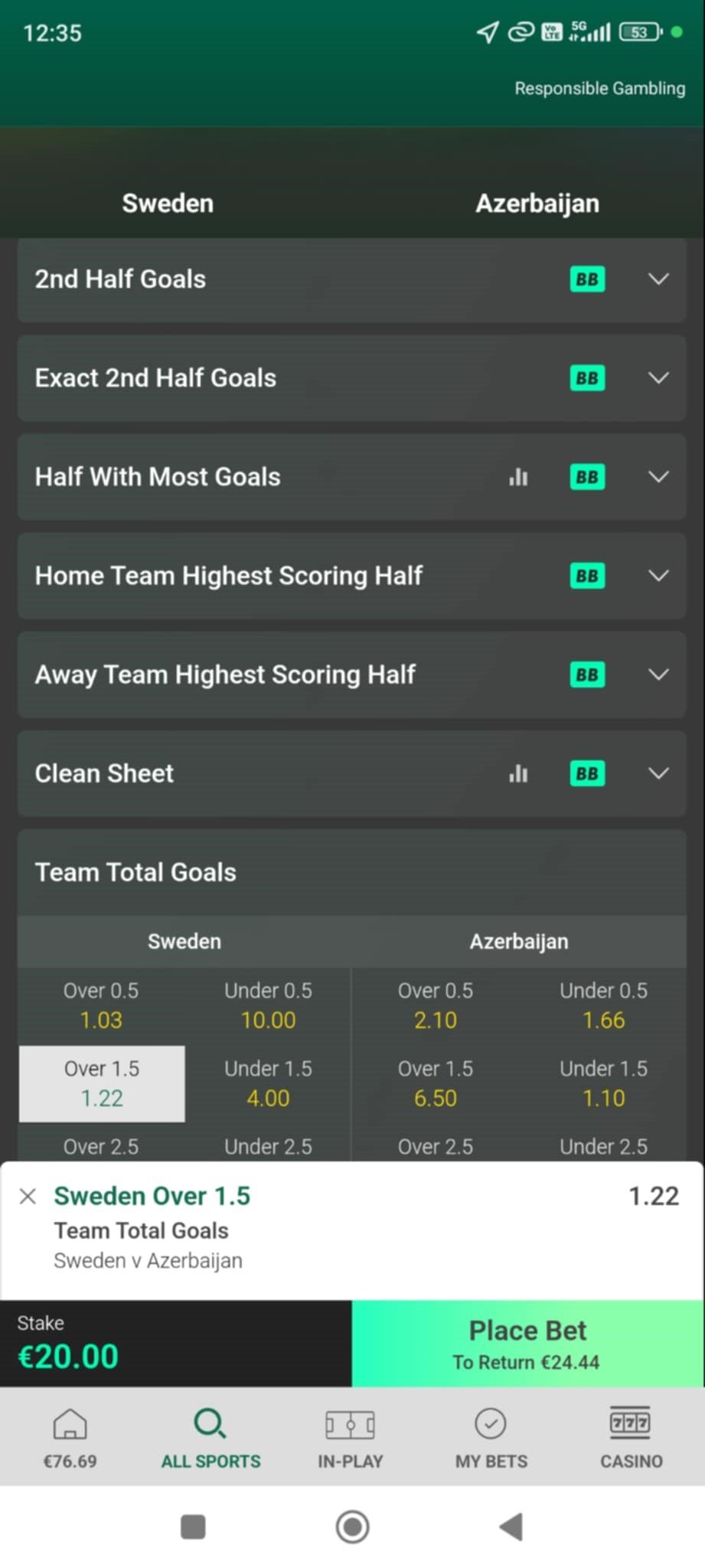Place Bet to return €24.44

point(528,1344)
